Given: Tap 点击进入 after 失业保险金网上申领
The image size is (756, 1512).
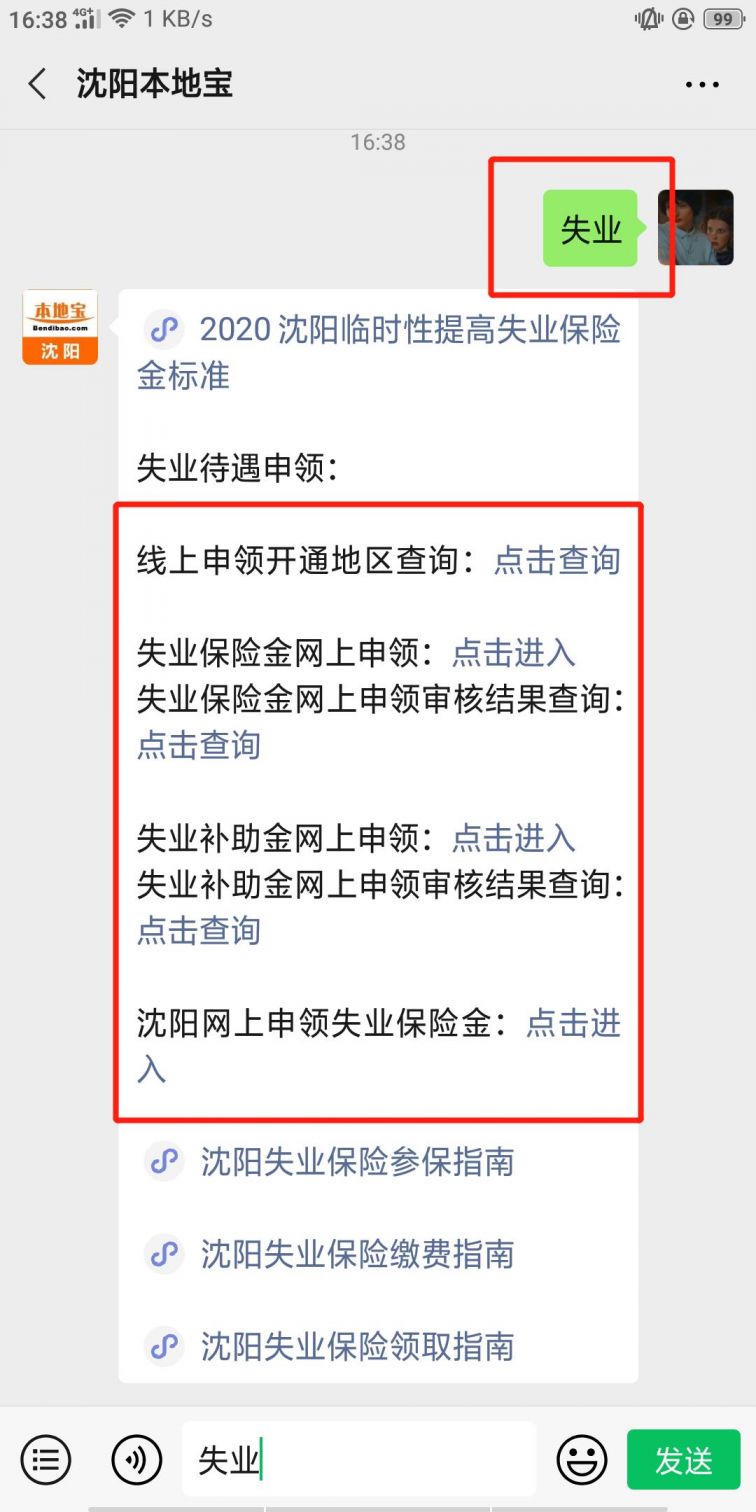Looking at the screenshot, I should (514, 653).
